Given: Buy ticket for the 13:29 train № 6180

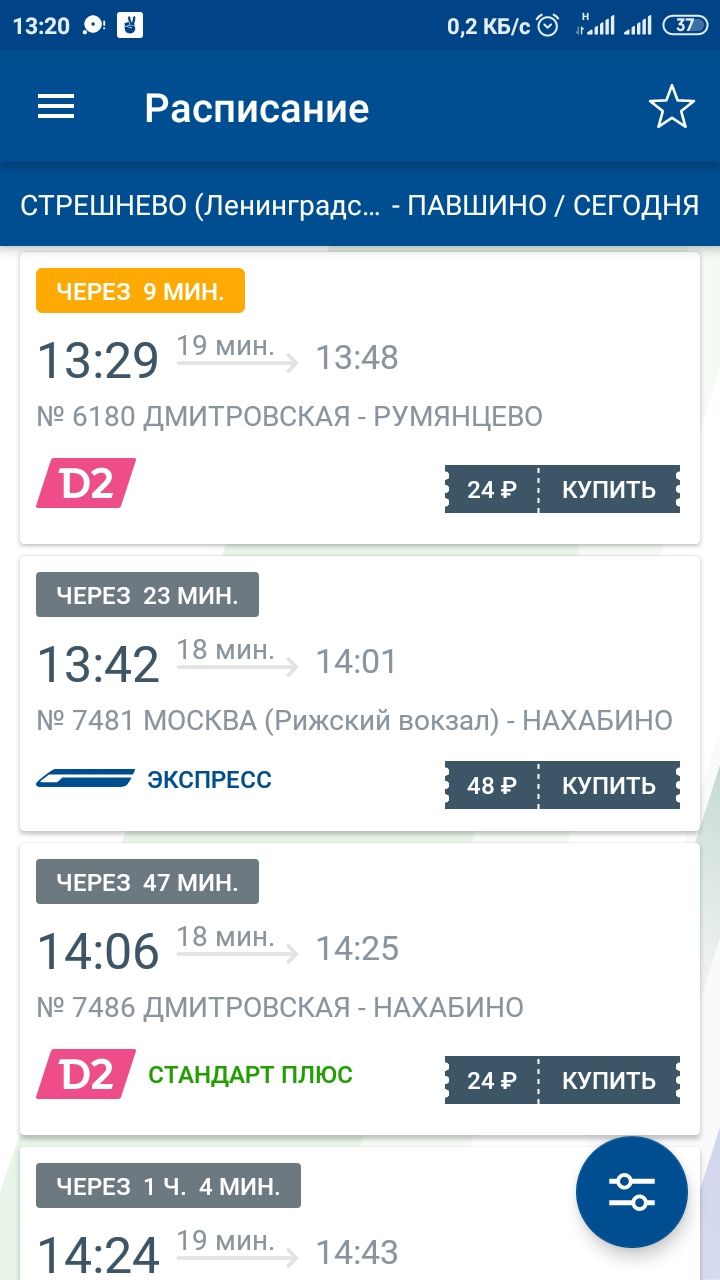Looking at the screenshot, I should (562, 490).
